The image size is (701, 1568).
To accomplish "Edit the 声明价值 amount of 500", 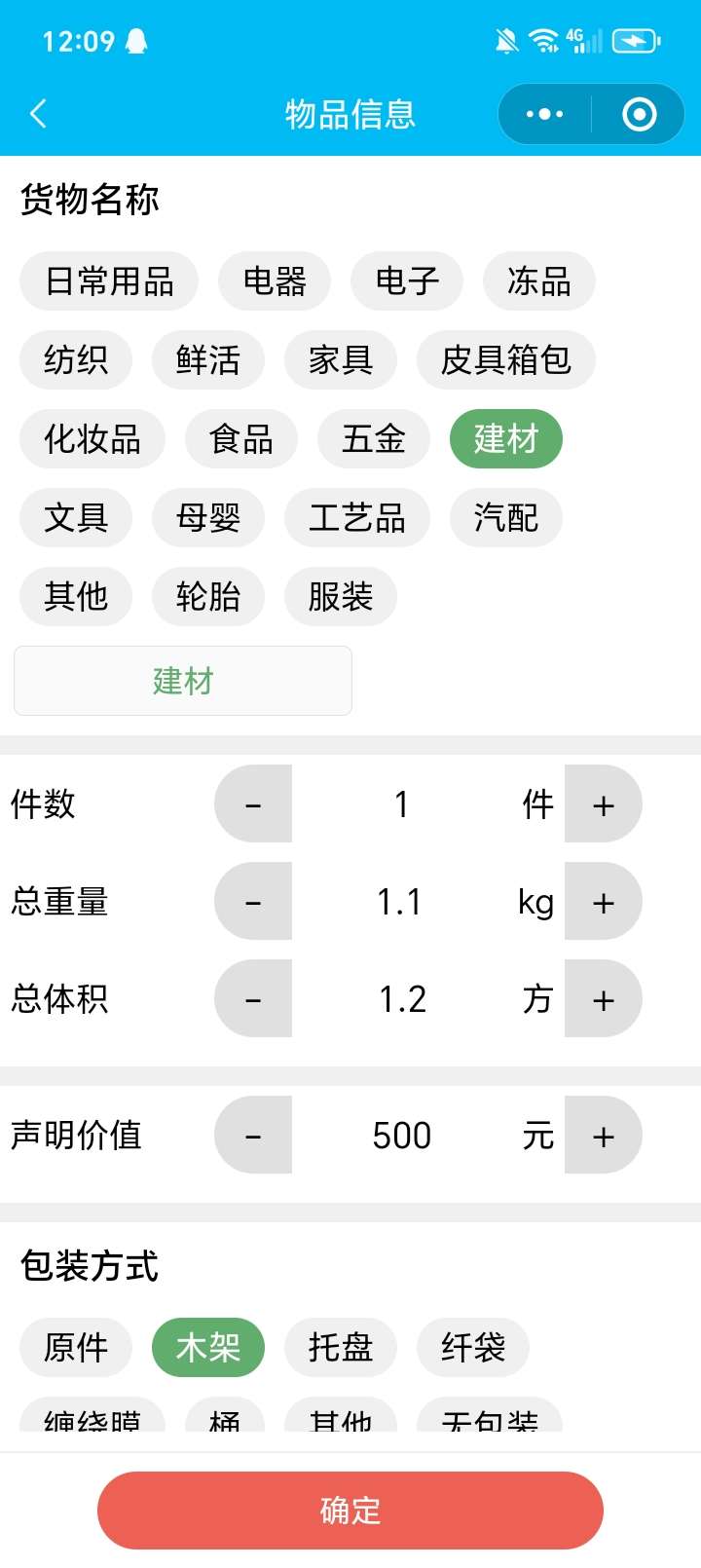I will coord(401,1136).
